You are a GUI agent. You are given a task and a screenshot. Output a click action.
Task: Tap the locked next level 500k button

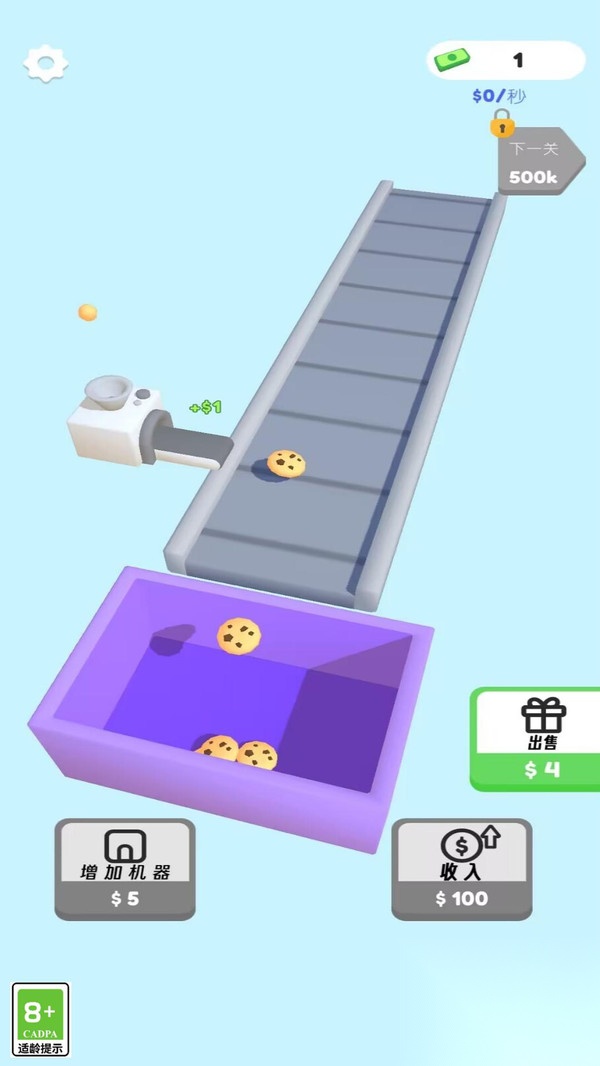[x=538, y=160]
